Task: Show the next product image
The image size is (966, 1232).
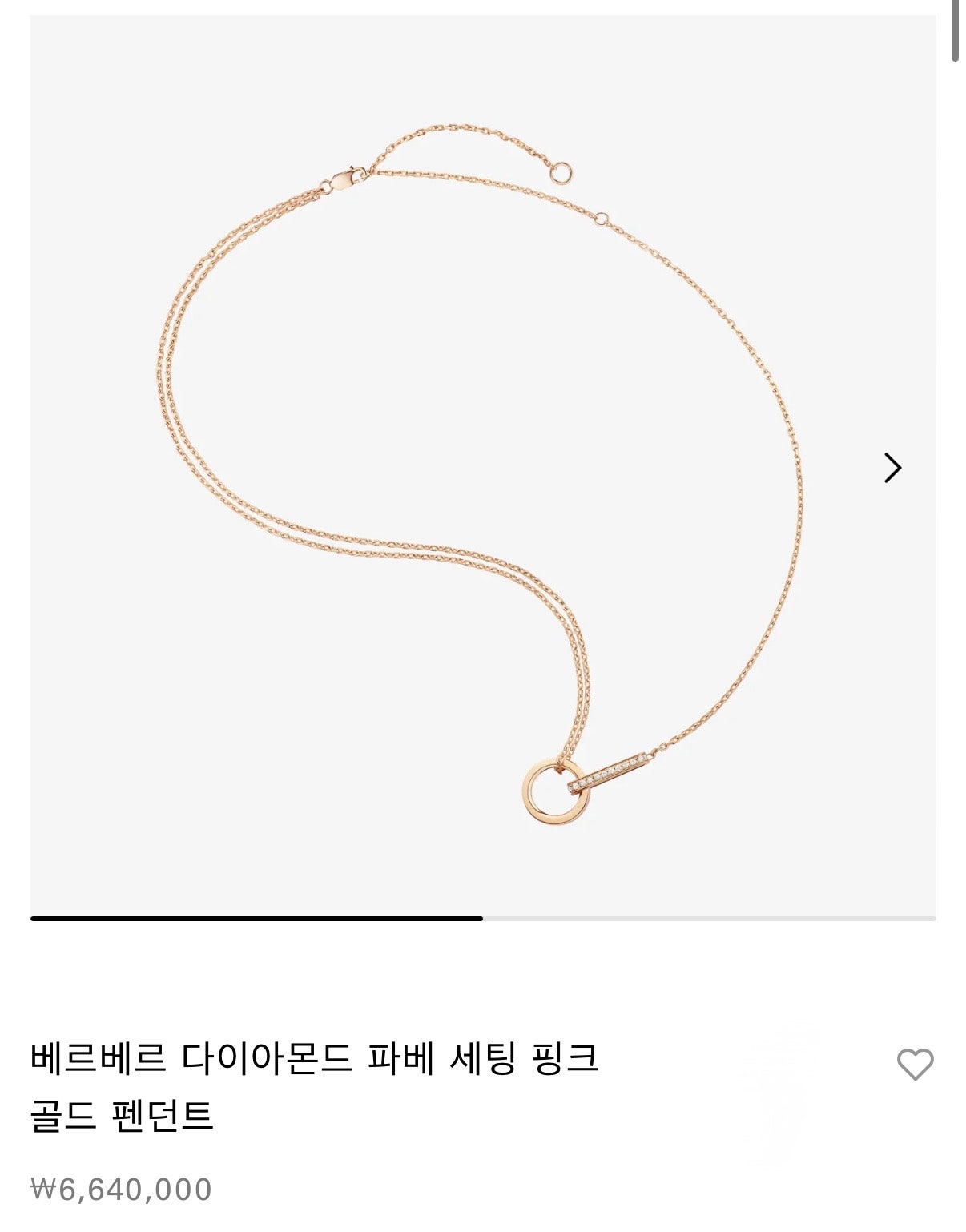Action: point(892,468)
